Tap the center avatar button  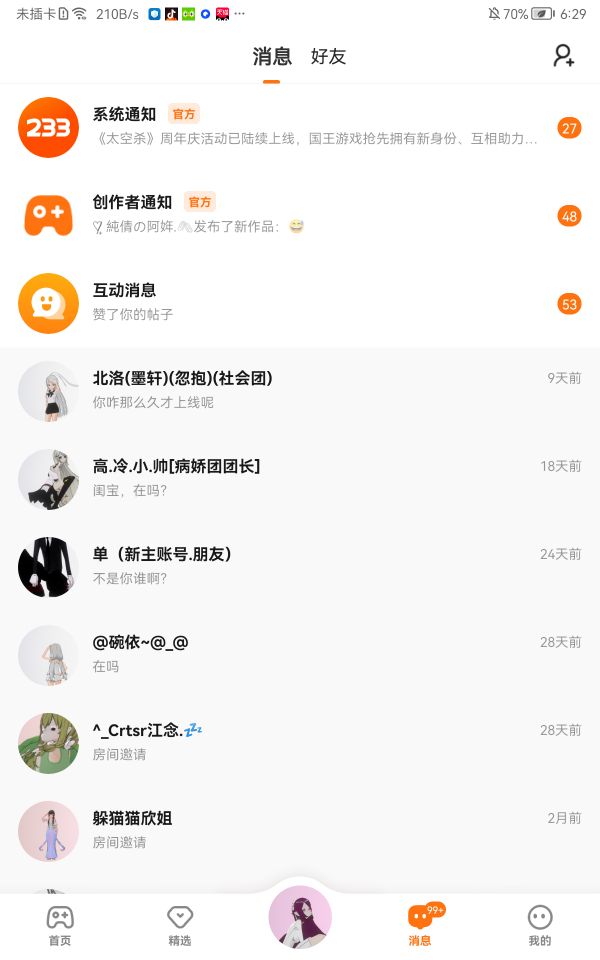coord(300,917)
